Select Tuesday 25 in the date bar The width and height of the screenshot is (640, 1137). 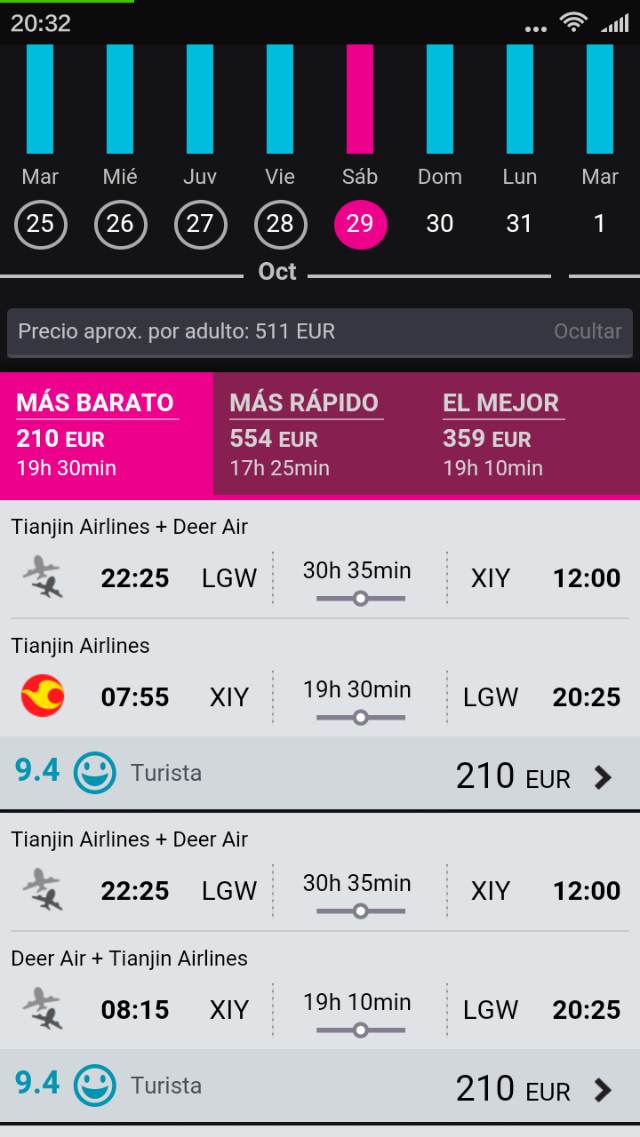coord(41,224)
